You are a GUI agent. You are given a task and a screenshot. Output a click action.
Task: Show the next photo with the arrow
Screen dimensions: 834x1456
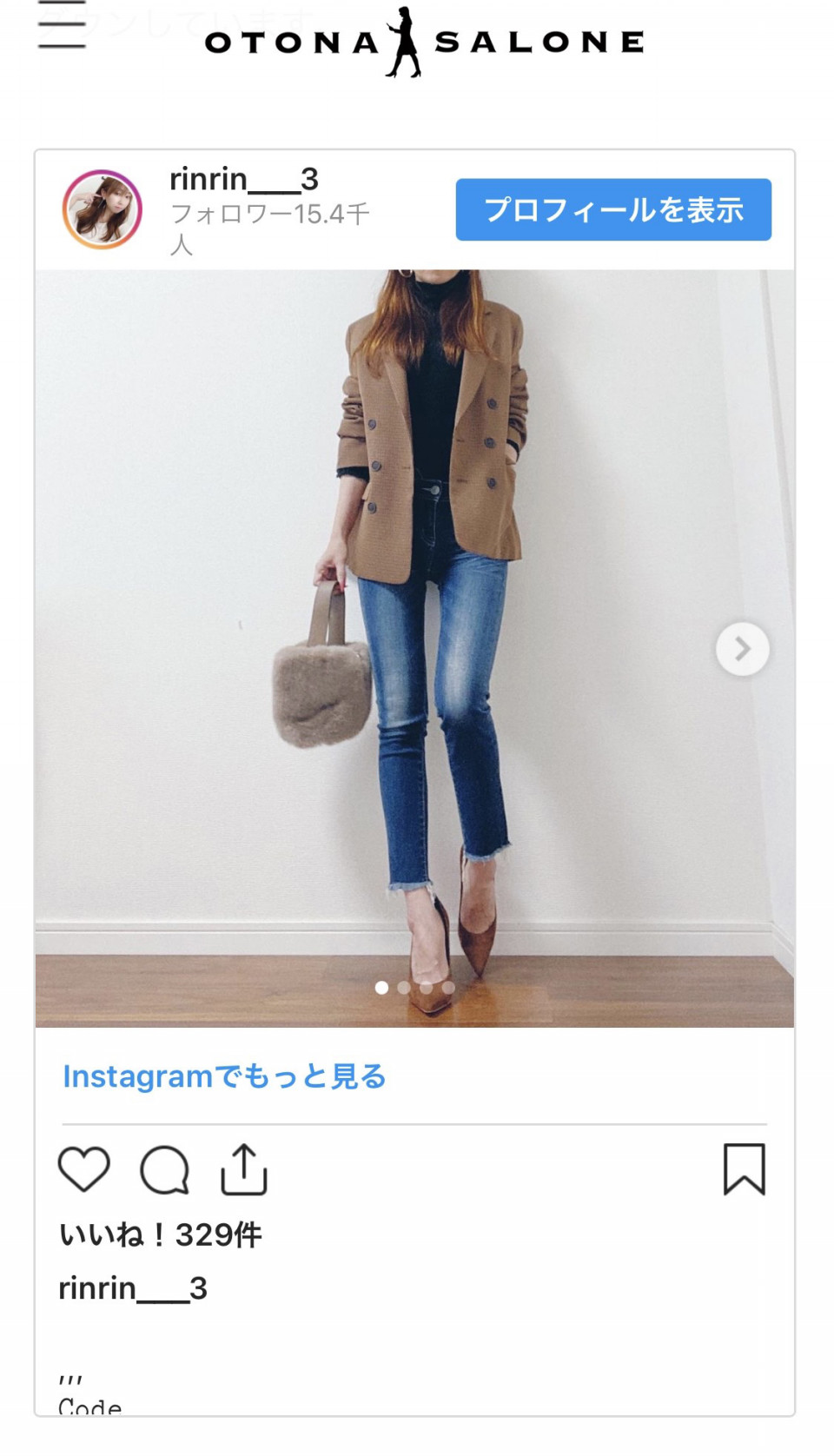point(742,649)
